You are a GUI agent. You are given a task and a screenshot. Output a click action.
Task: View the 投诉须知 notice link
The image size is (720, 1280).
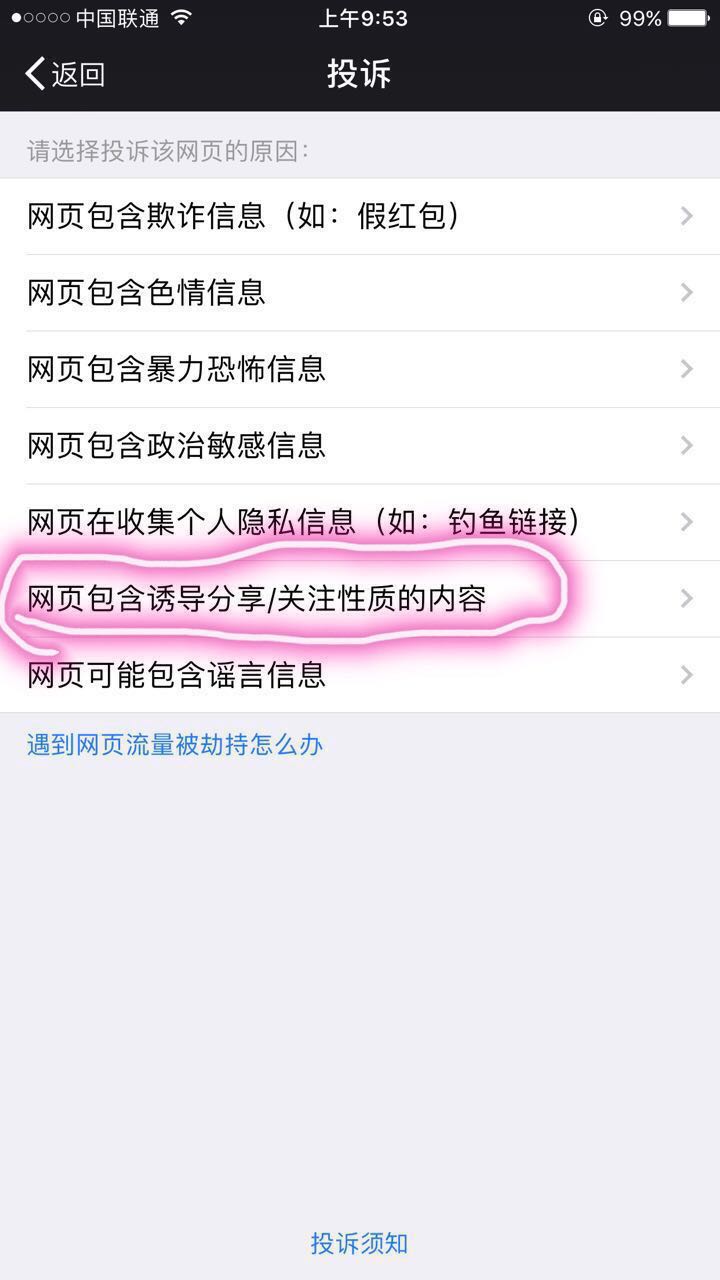point(359,1244)
